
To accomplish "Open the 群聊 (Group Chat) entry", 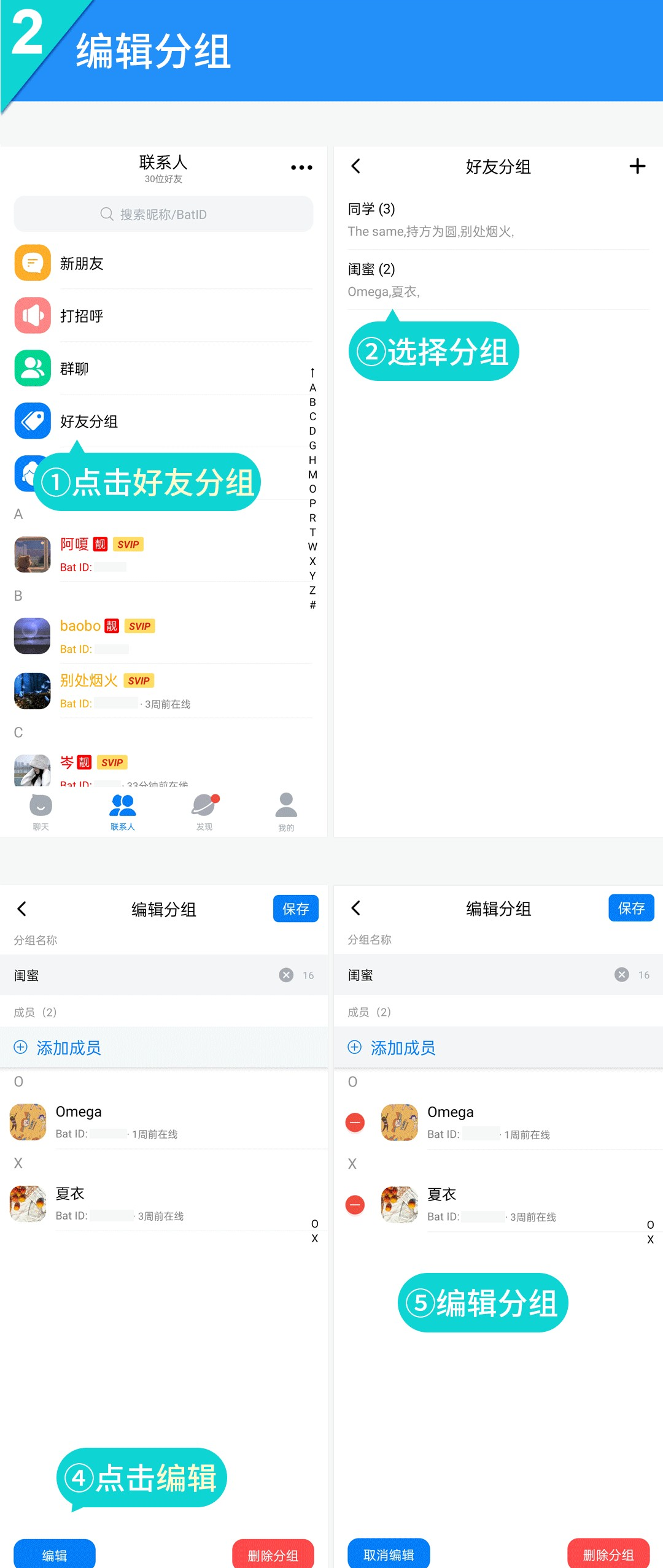I will point(76,369).
